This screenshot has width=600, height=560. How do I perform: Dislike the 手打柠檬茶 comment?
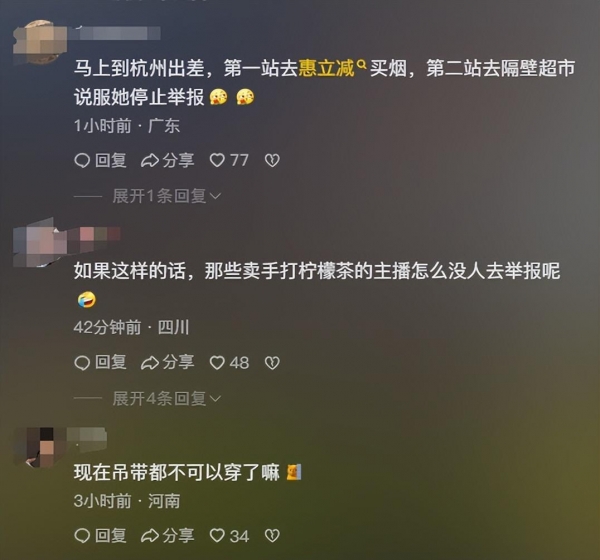pos(271,362)
